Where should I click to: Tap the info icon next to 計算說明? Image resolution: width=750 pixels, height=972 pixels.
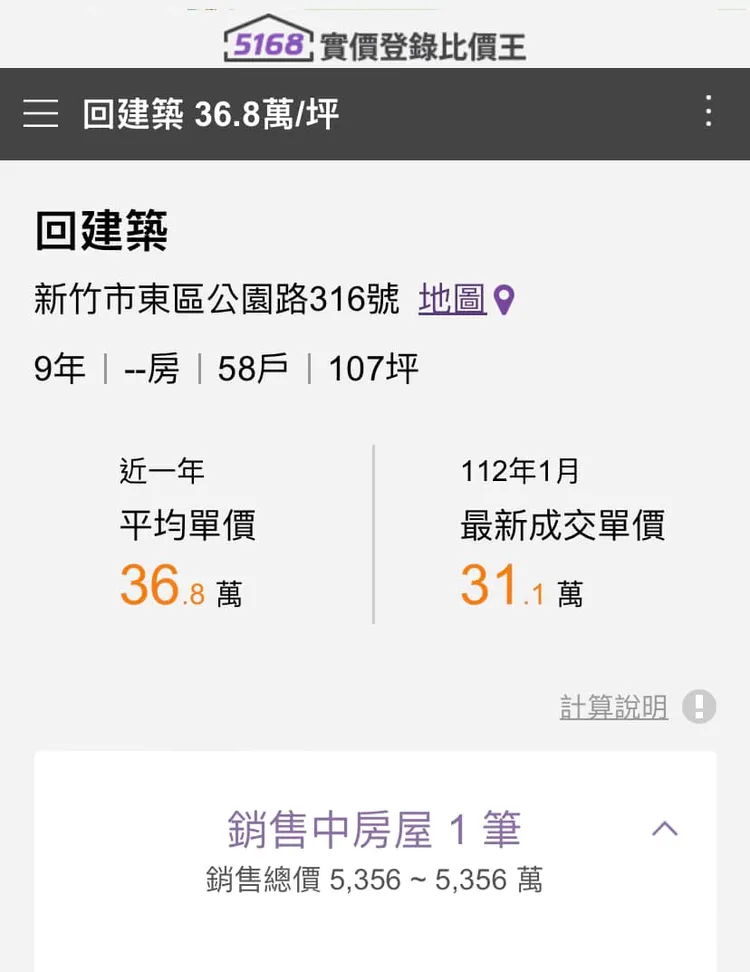[x=697, y=707]
